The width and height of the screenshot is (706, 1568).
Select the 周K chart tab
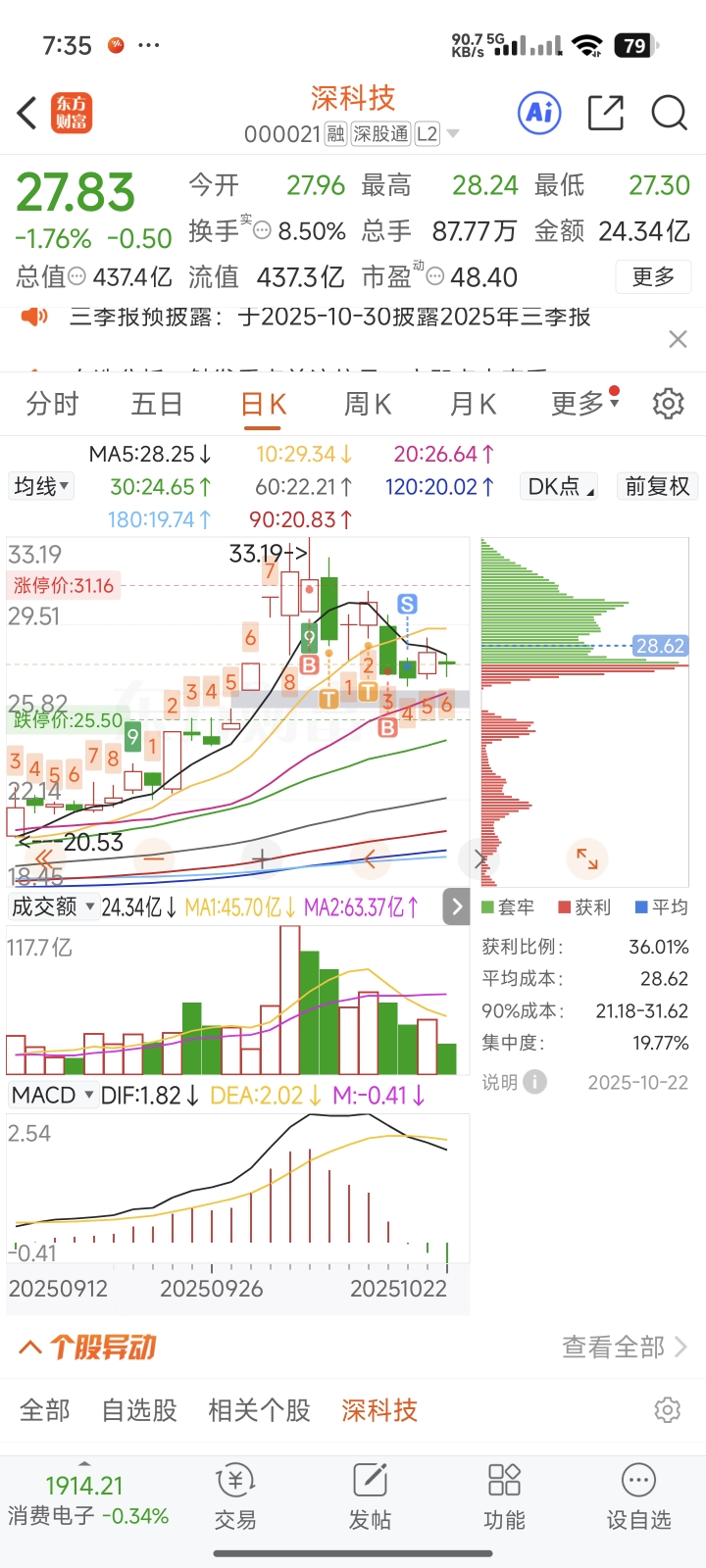pyautogui.click(x=368, y=404)
